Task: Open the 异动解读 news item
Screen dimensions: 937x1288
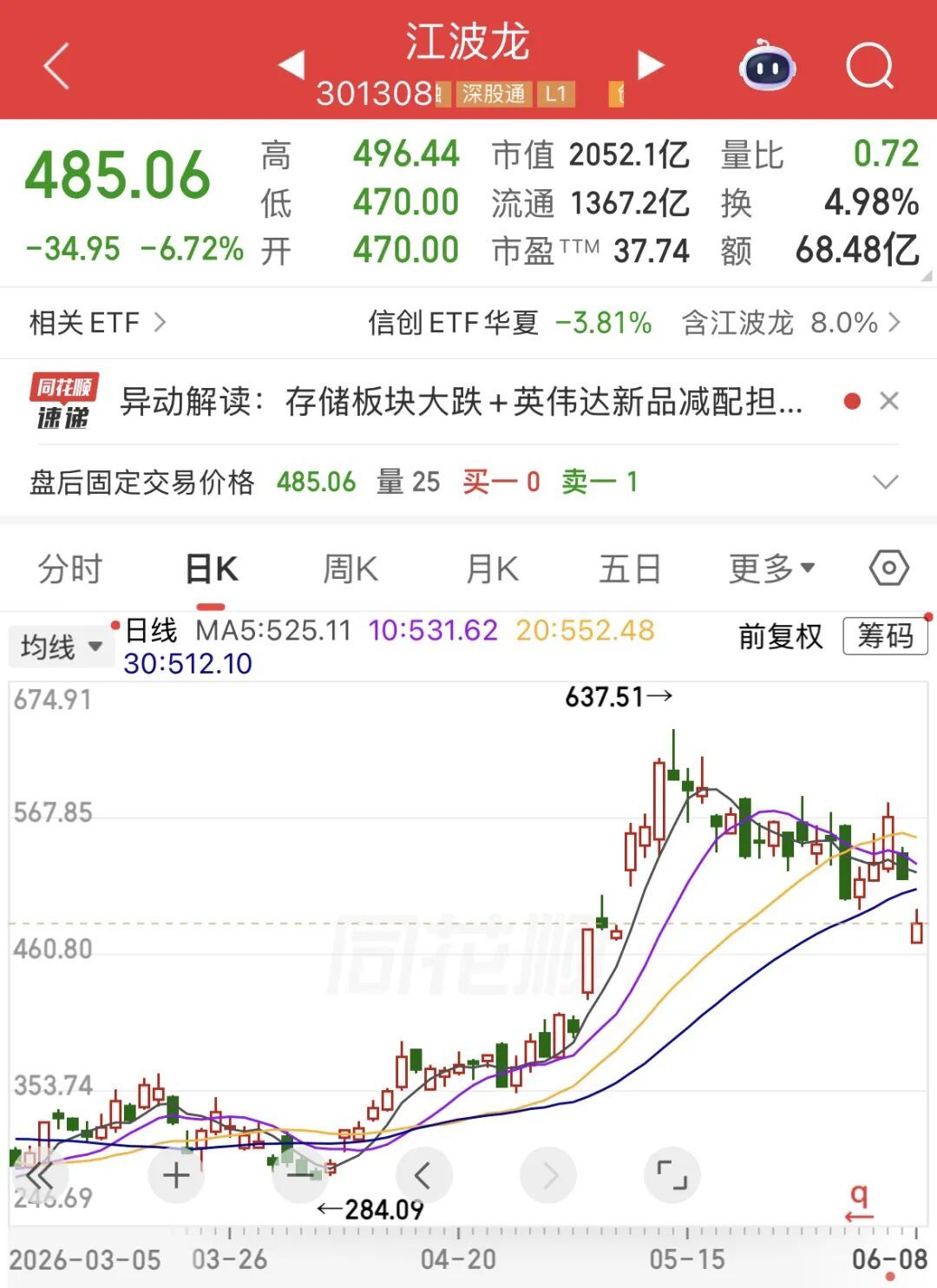Action: 461,401
